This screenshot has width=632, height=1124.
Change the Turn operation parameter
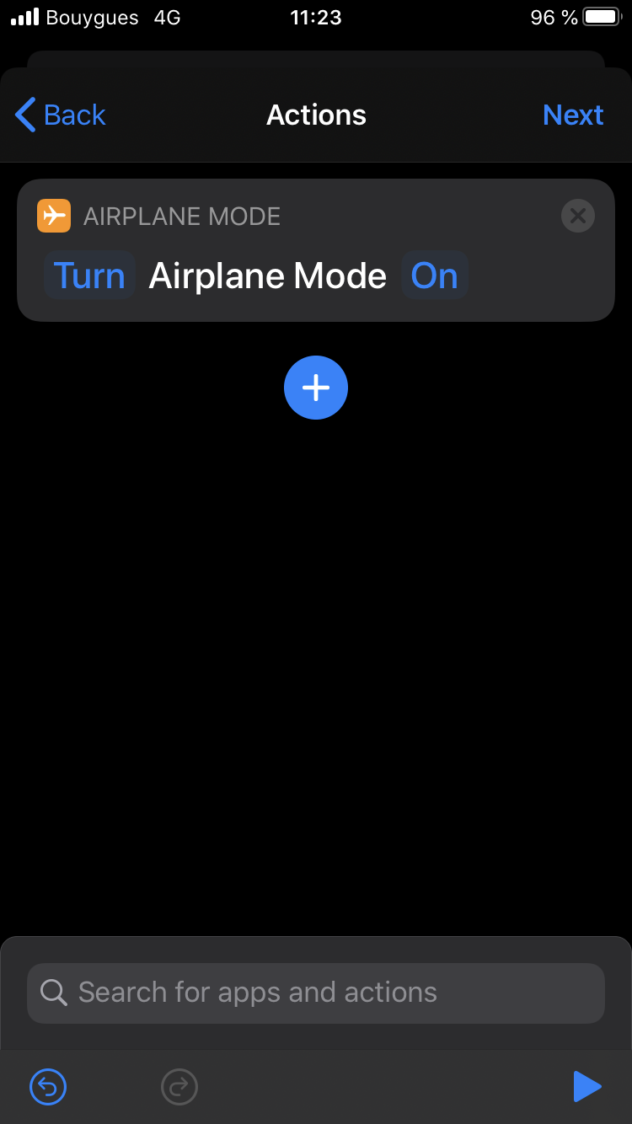[x=90, y=275]
